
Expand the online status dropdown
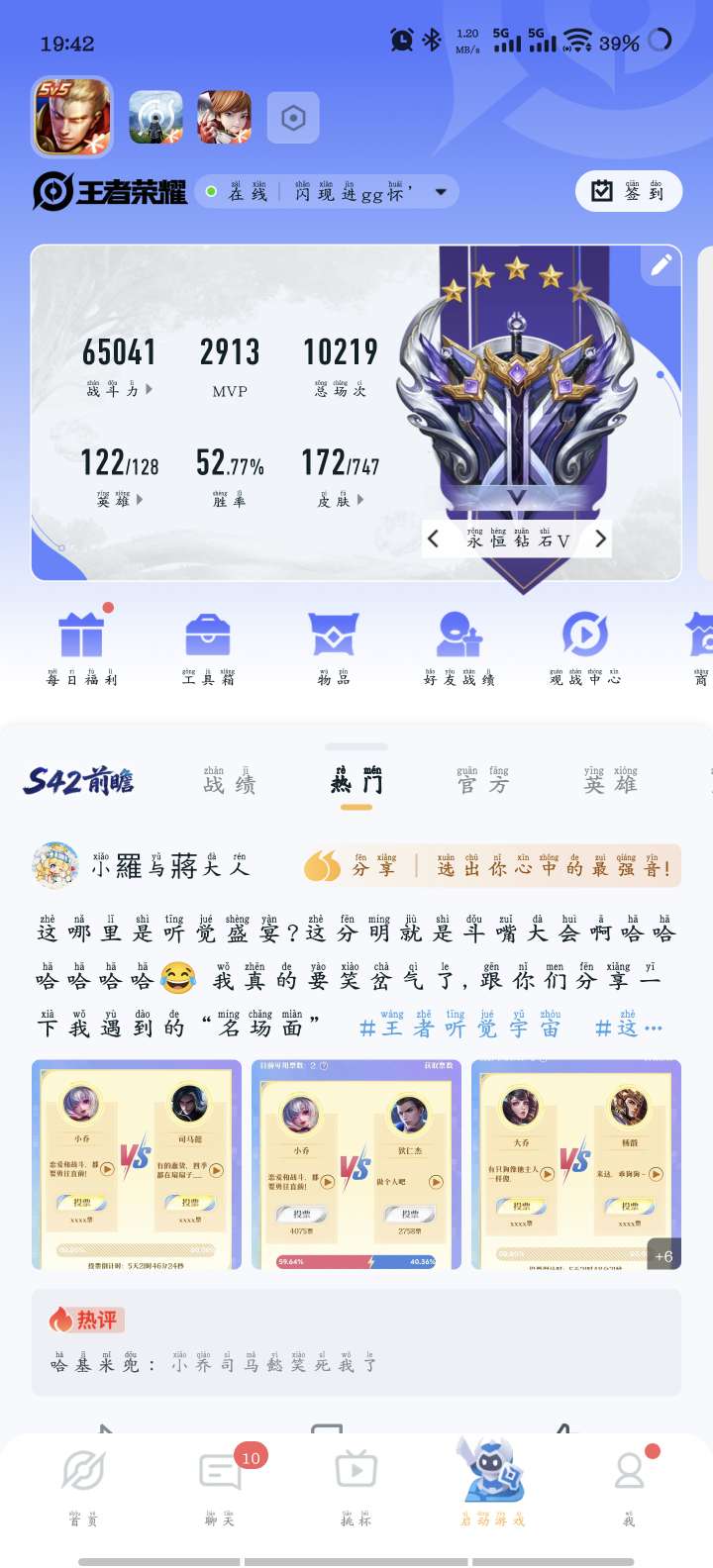pos(441,192)
